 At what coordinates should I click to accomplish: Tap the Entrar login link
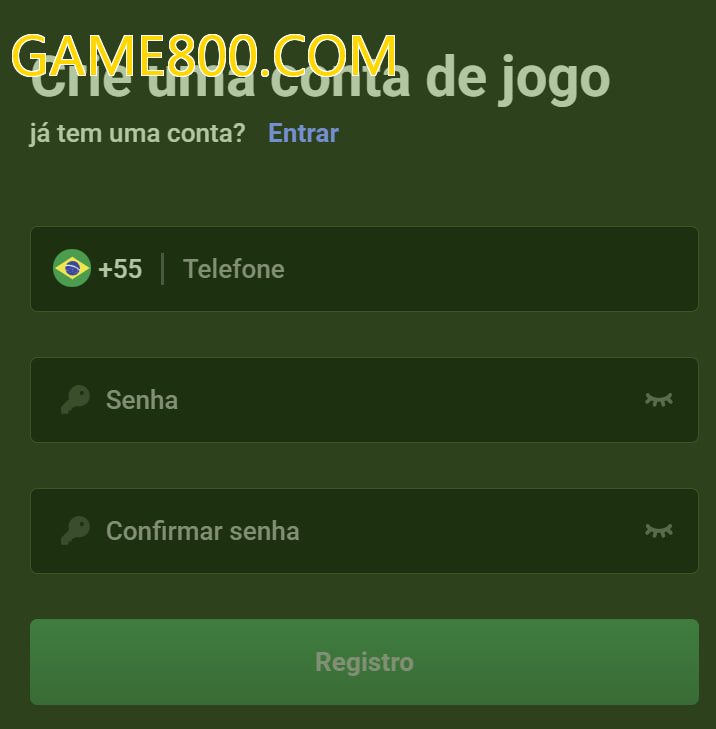303,133
